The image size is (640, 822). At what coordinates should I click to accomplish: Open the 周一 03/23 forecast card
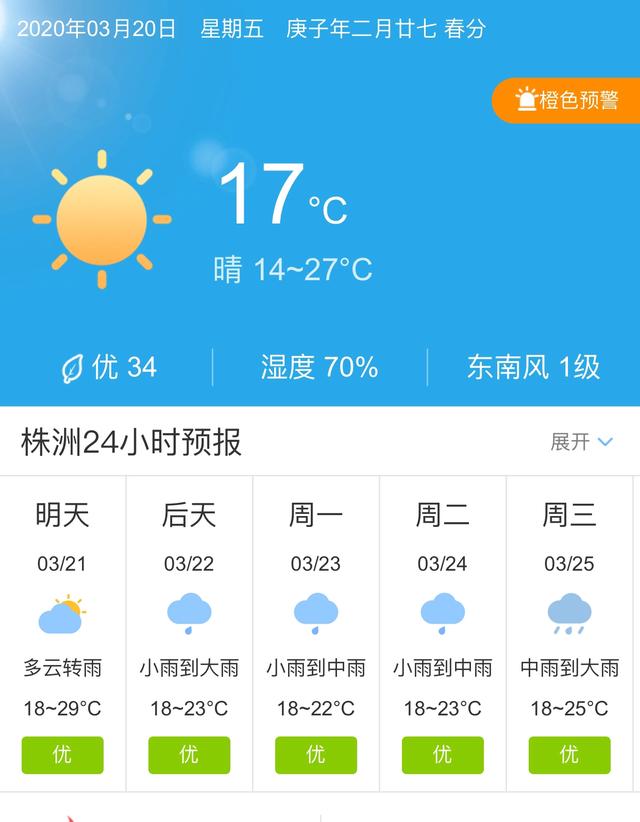(x=316, y=633)
